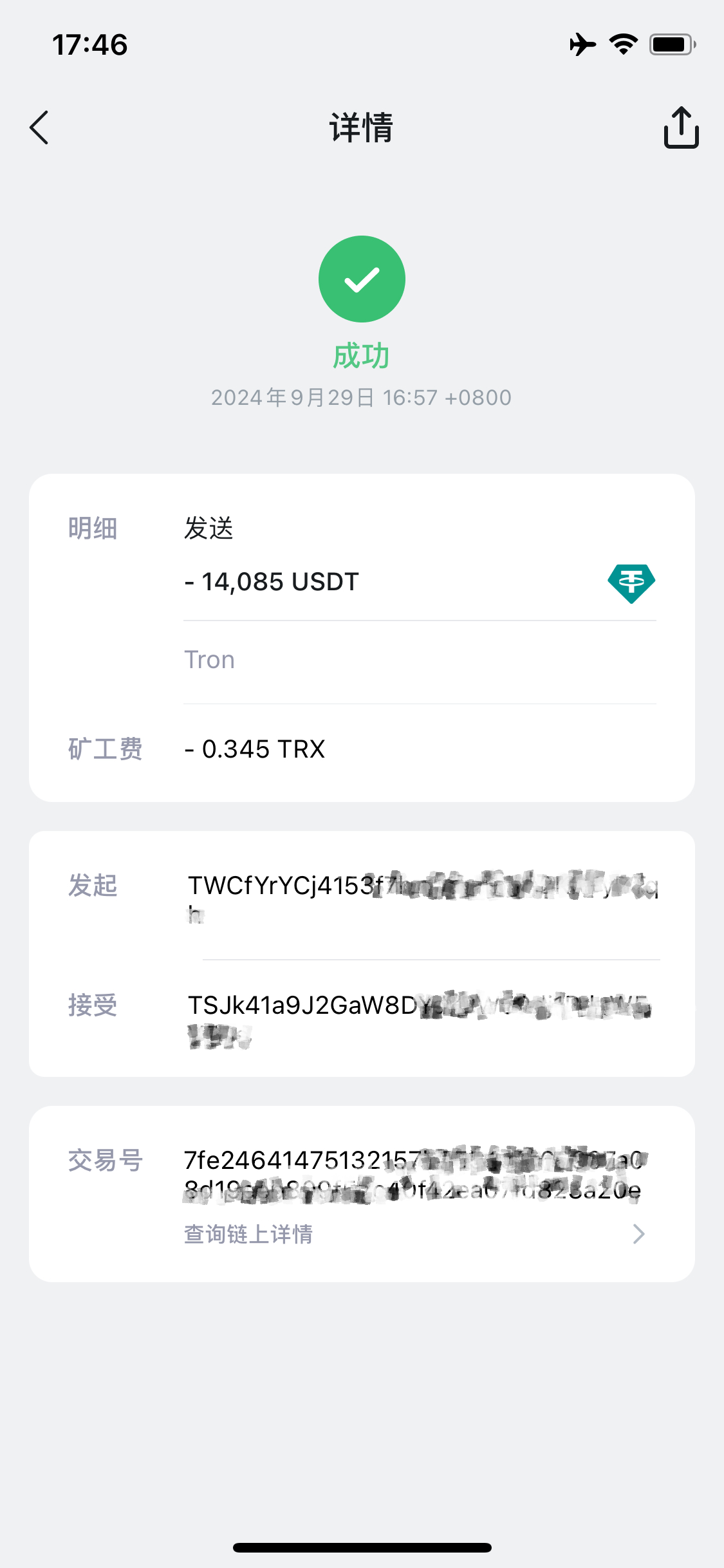Image resolution: width=724 pixels, height=1568 pixels.
Task: Go back using the back arrow
Action: click(x=39, y=127)
